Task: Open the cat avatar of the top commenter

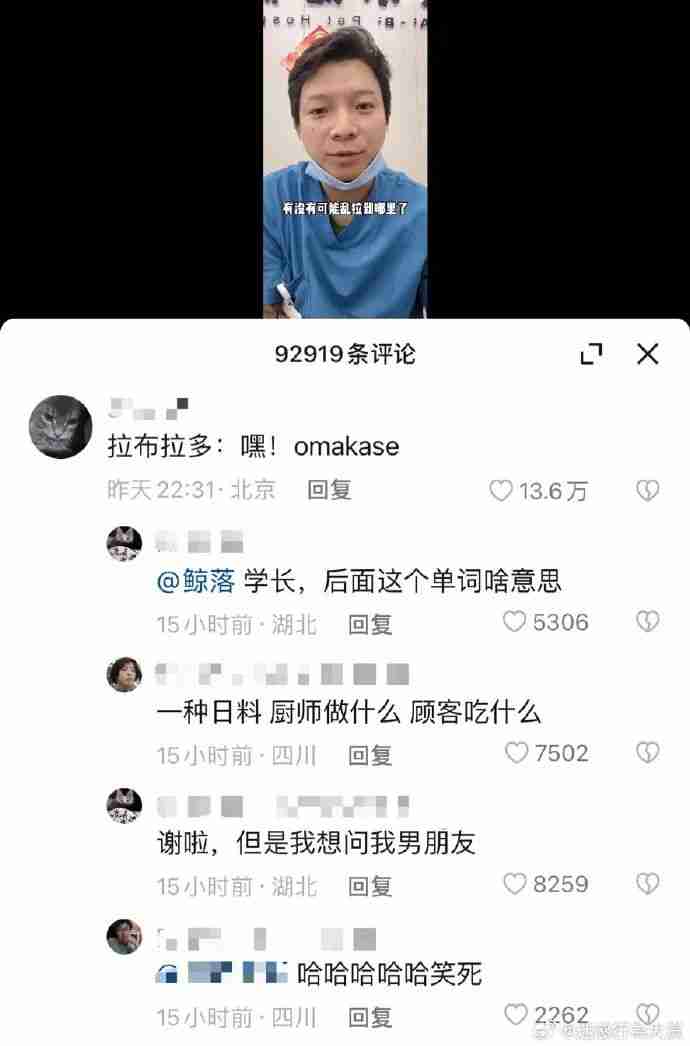Action: click(61, 427)
